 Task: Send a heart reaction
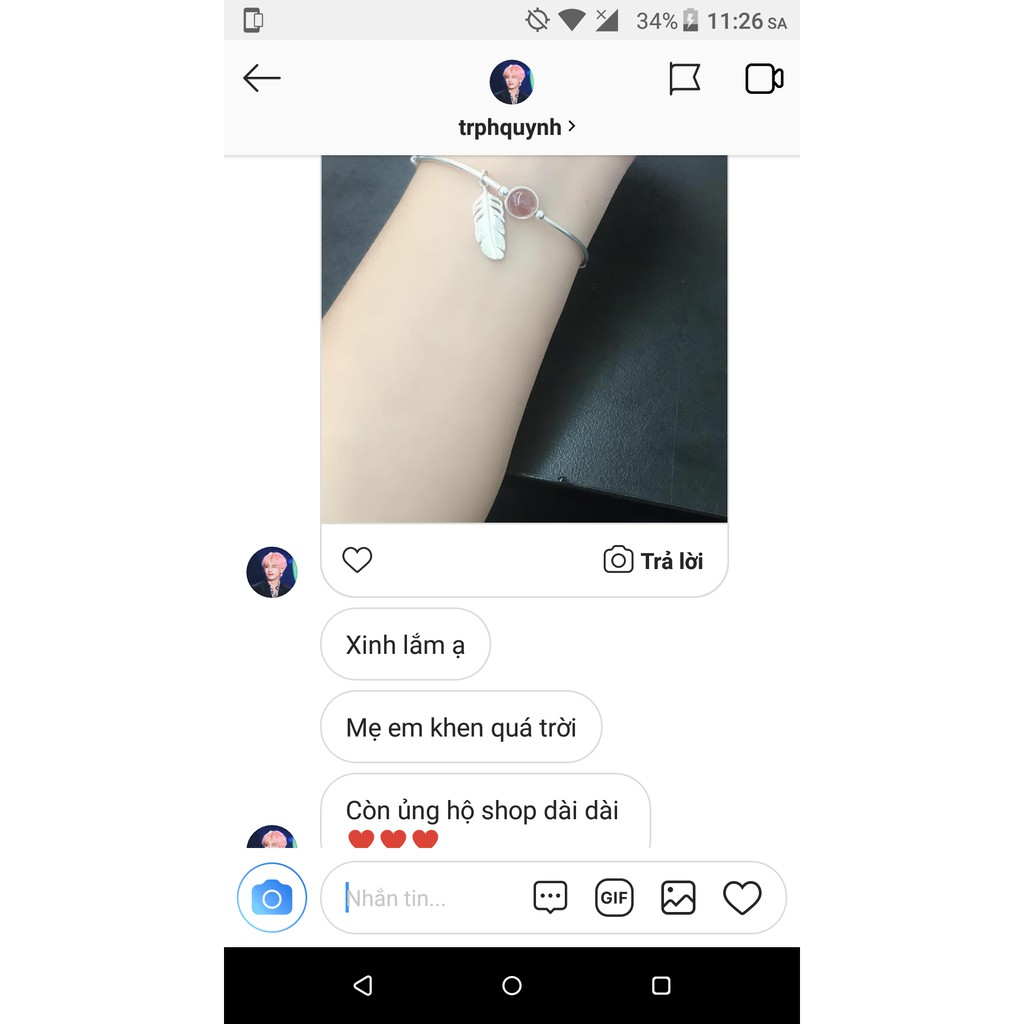coord(742,898)
